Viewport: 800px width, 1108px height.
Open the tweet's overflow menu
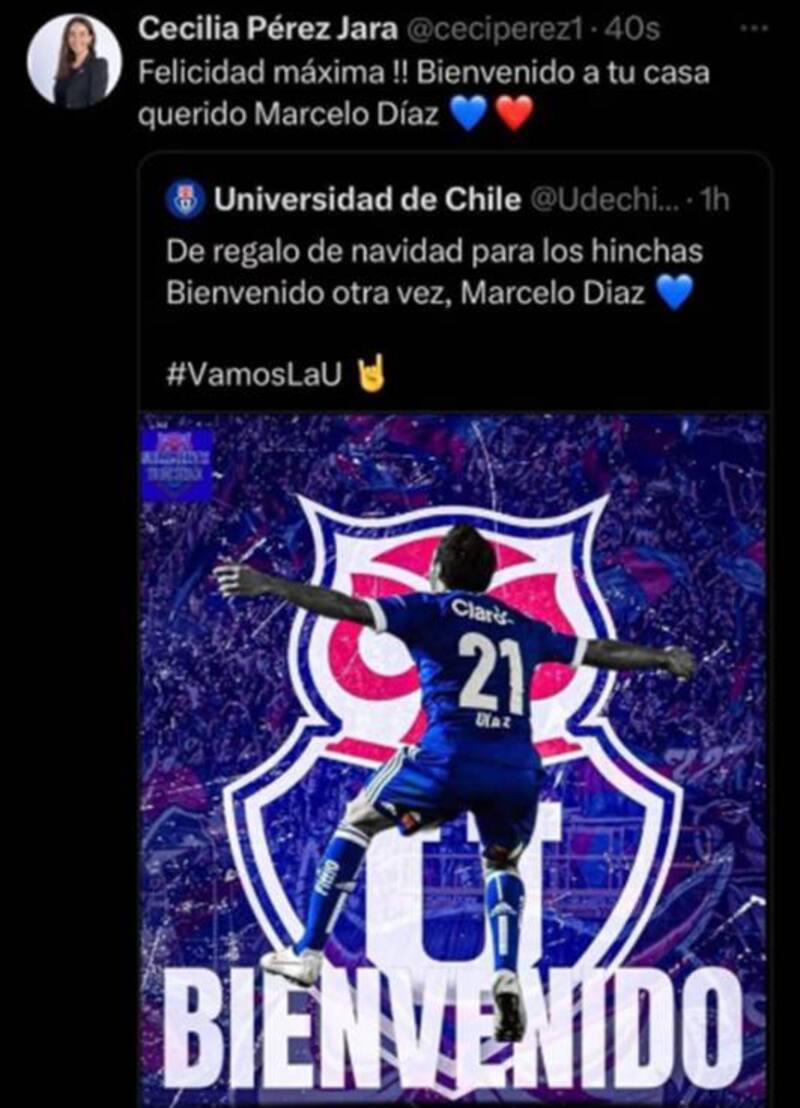pos(753,29)
